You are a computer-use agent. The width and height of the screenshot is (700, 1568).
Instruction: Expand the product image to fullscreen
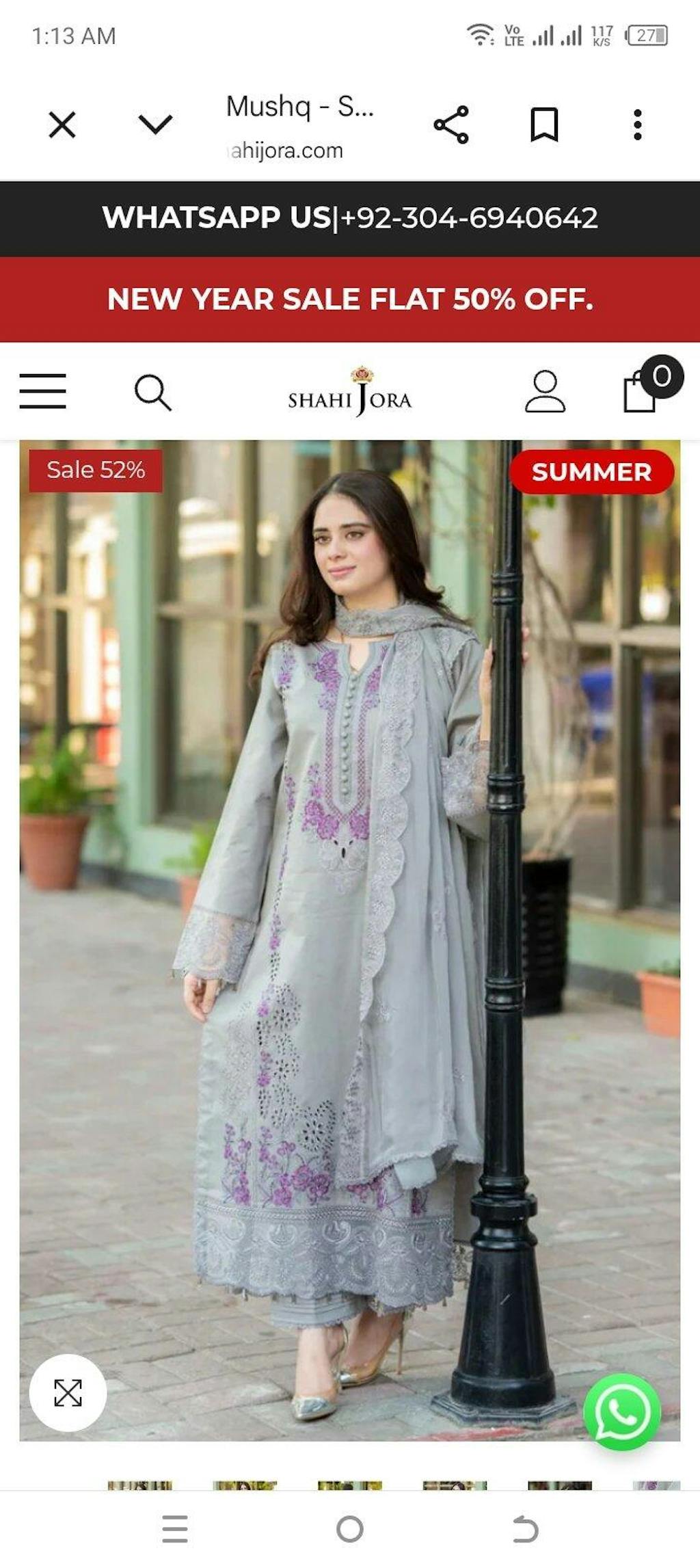coord(68,1393)
